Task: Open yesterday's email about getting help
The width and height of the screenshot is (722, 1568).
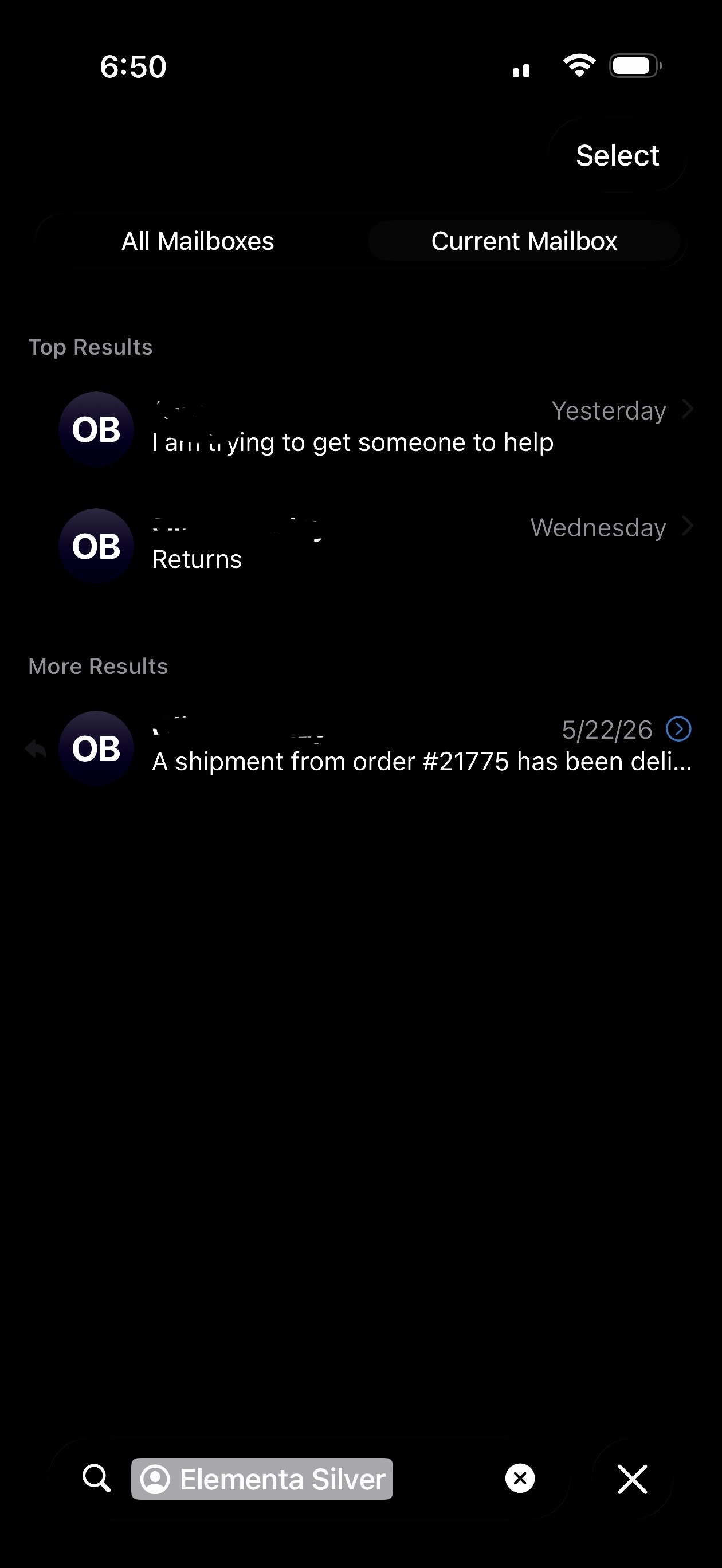Action: pyautogui.click(x=361, y=429)
